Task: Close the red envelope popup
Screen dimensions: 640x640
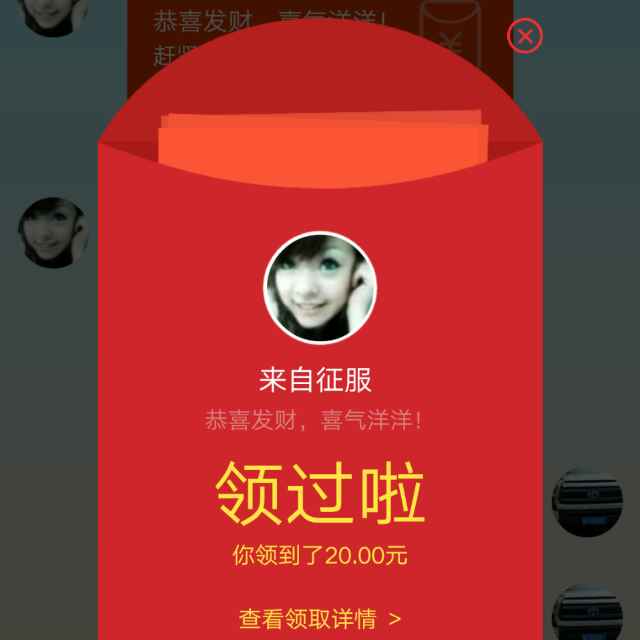Action: pos(524,37)
